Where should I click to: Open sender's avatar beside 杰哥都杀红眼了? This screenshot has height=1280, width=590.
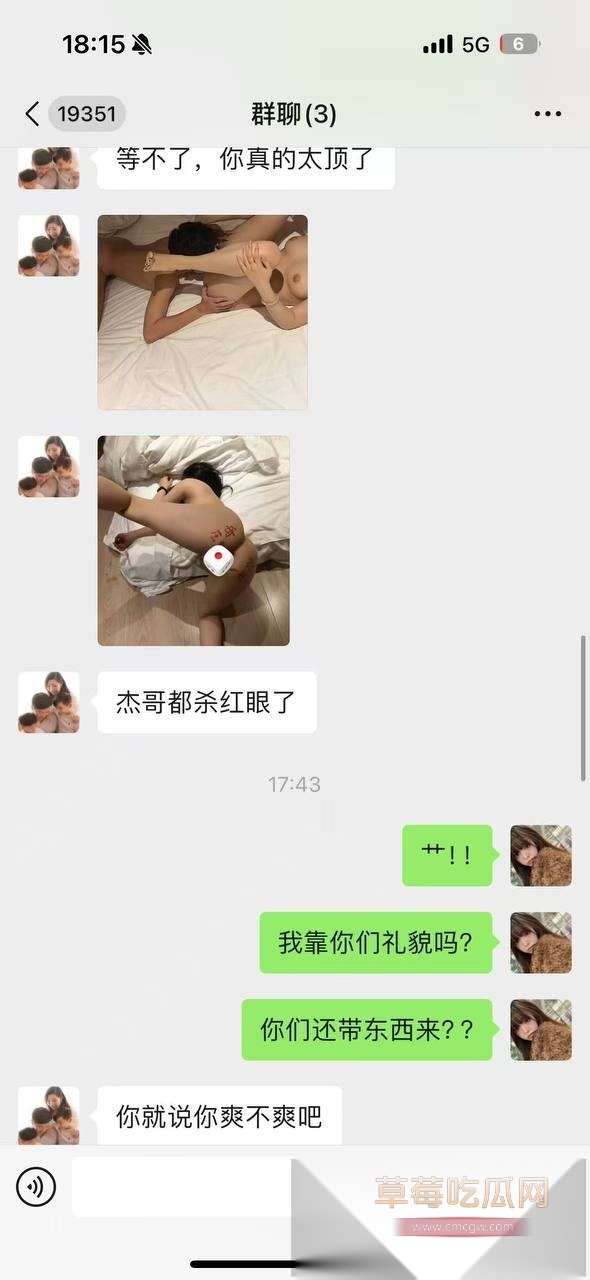[x=48, y=702]
